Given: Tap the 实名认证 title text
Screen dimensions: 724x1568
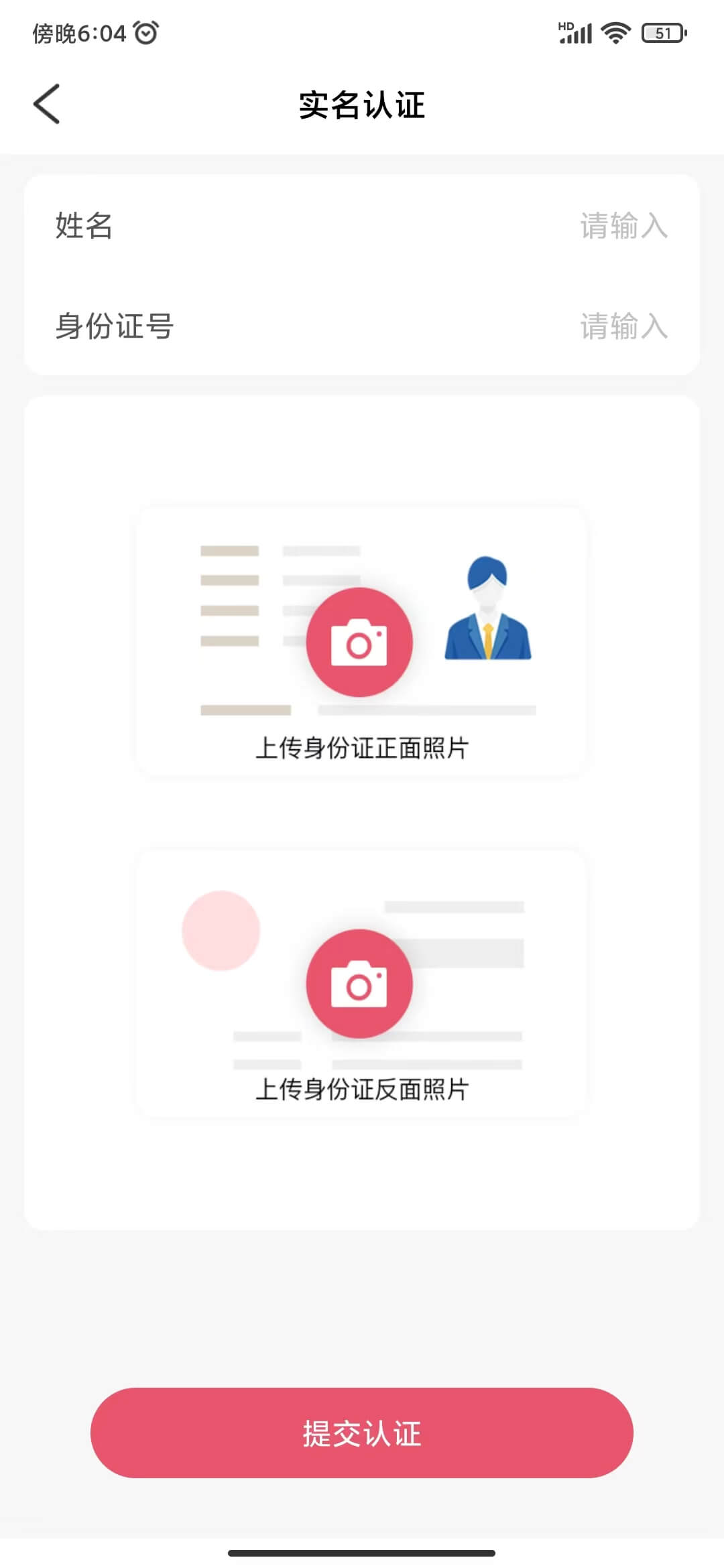Looking at the screenshot, I should [362, 105].
